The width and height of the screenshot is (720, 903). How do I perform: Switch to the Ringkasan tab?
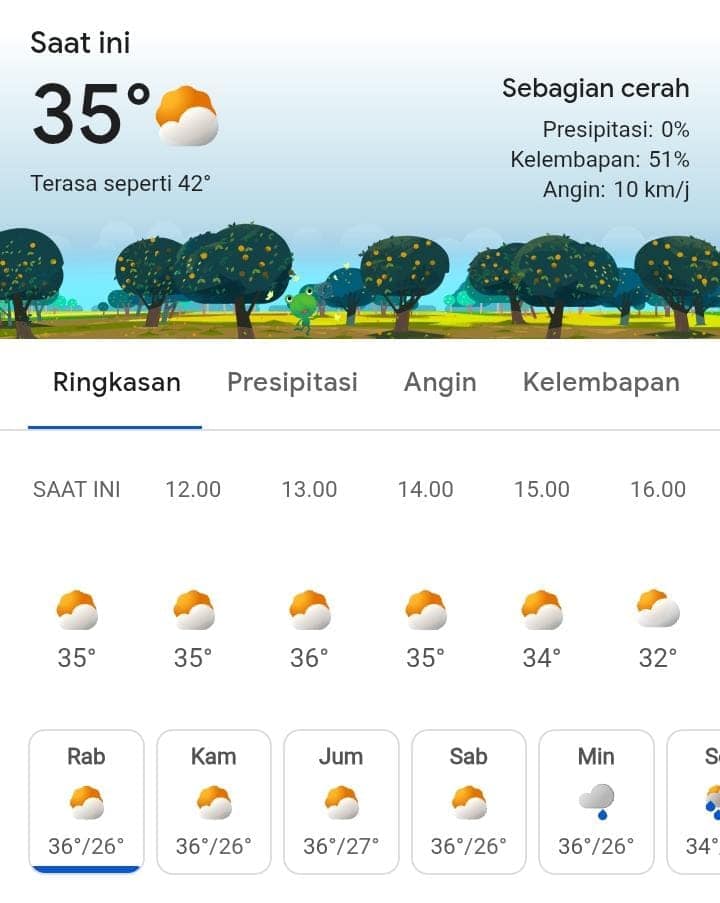coord(116,382)
